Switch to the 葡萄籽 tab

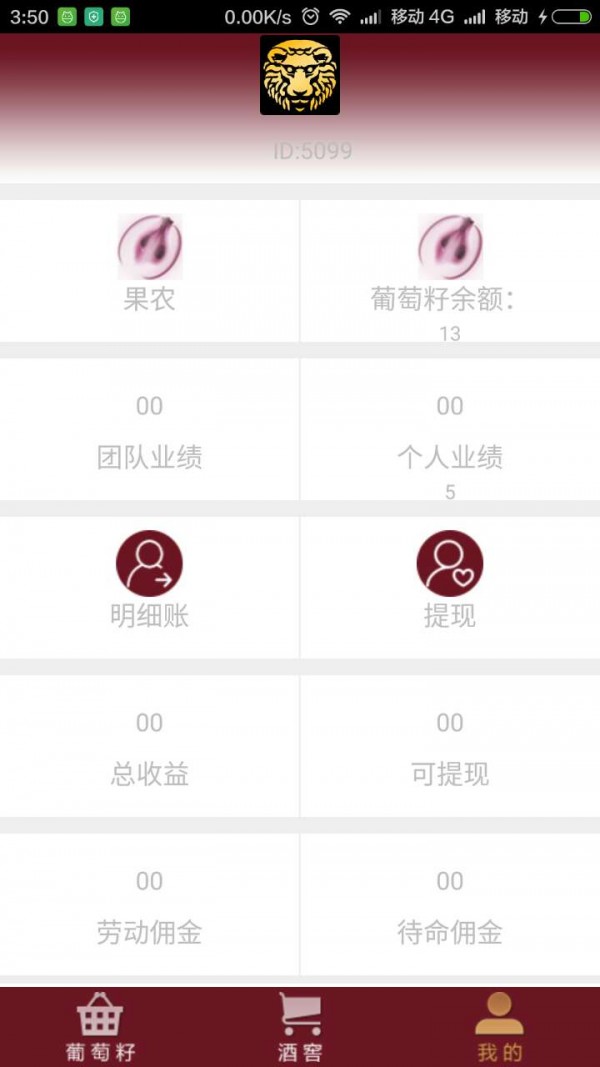(x=100, y=1027)
